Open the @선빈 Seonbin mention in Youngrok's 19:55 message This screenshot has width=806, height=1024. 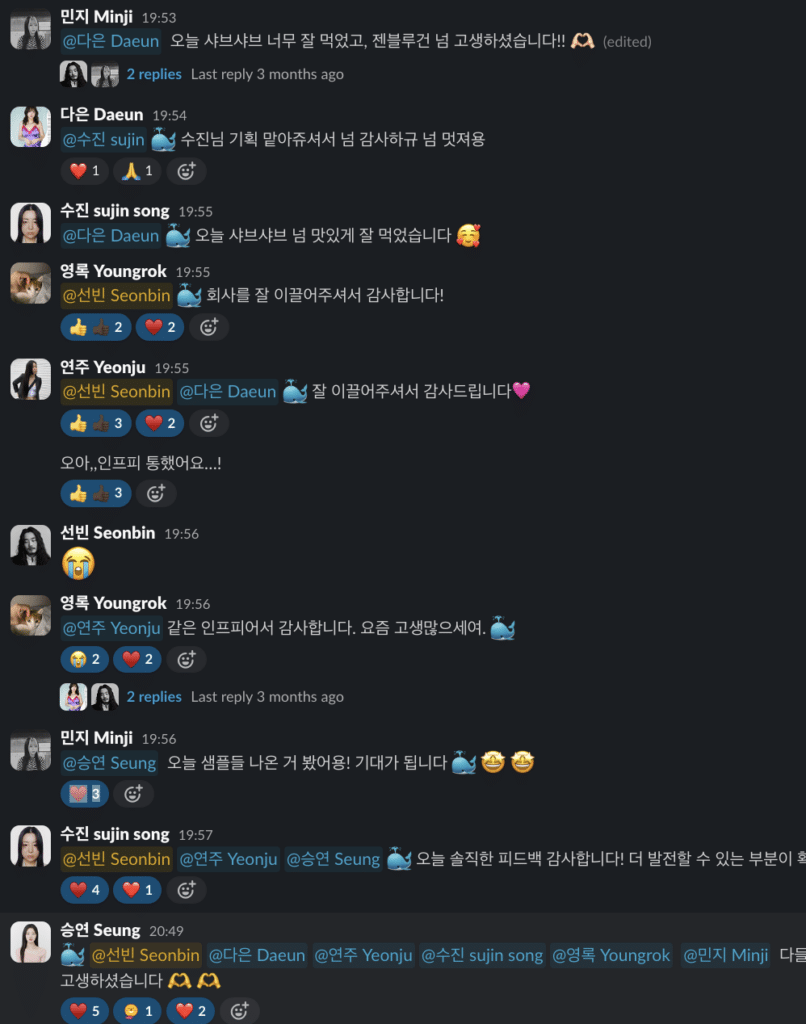coord(116,296)
